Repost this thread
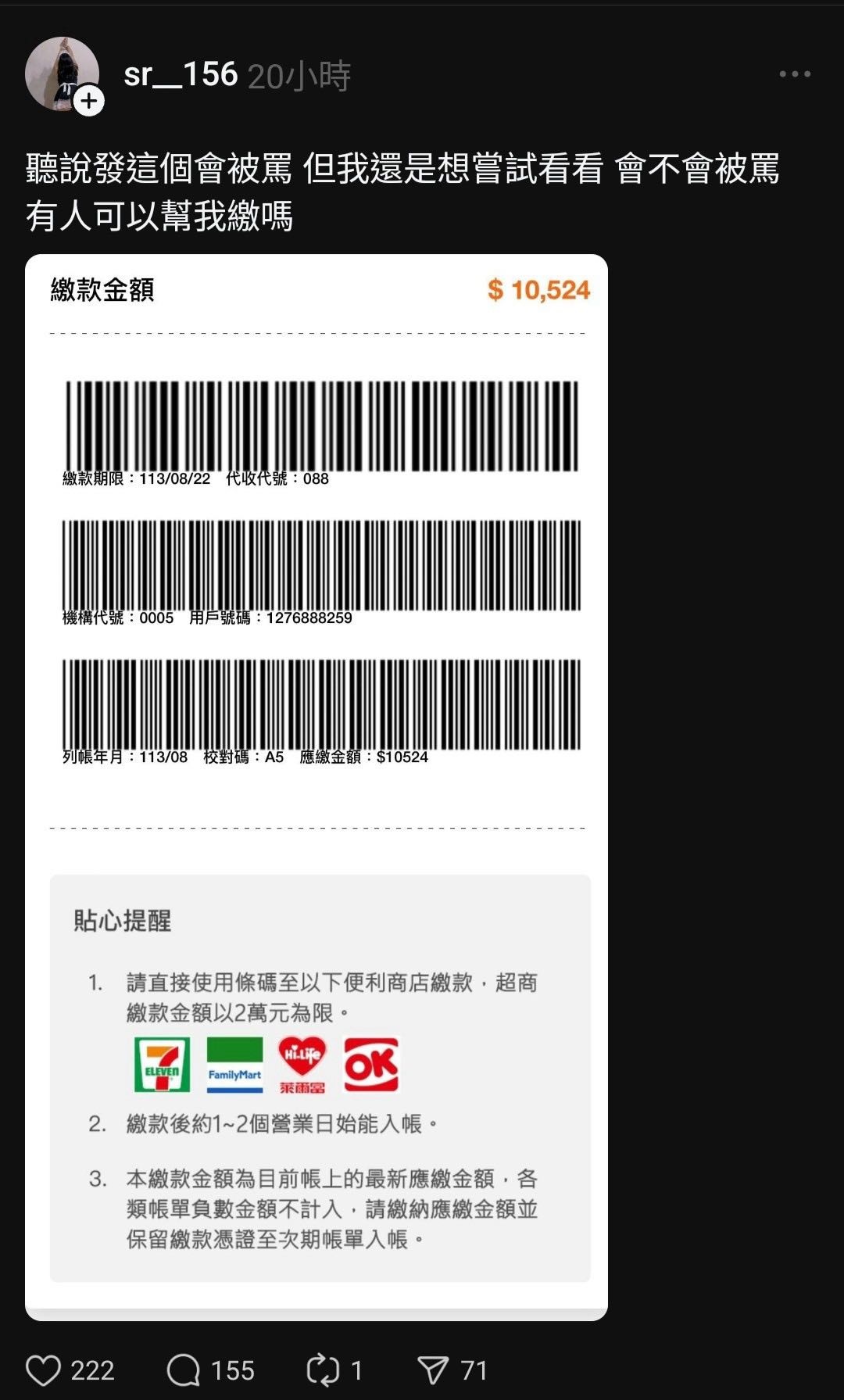Screen dimensions: 844x1400 [x=323, y=1370]
